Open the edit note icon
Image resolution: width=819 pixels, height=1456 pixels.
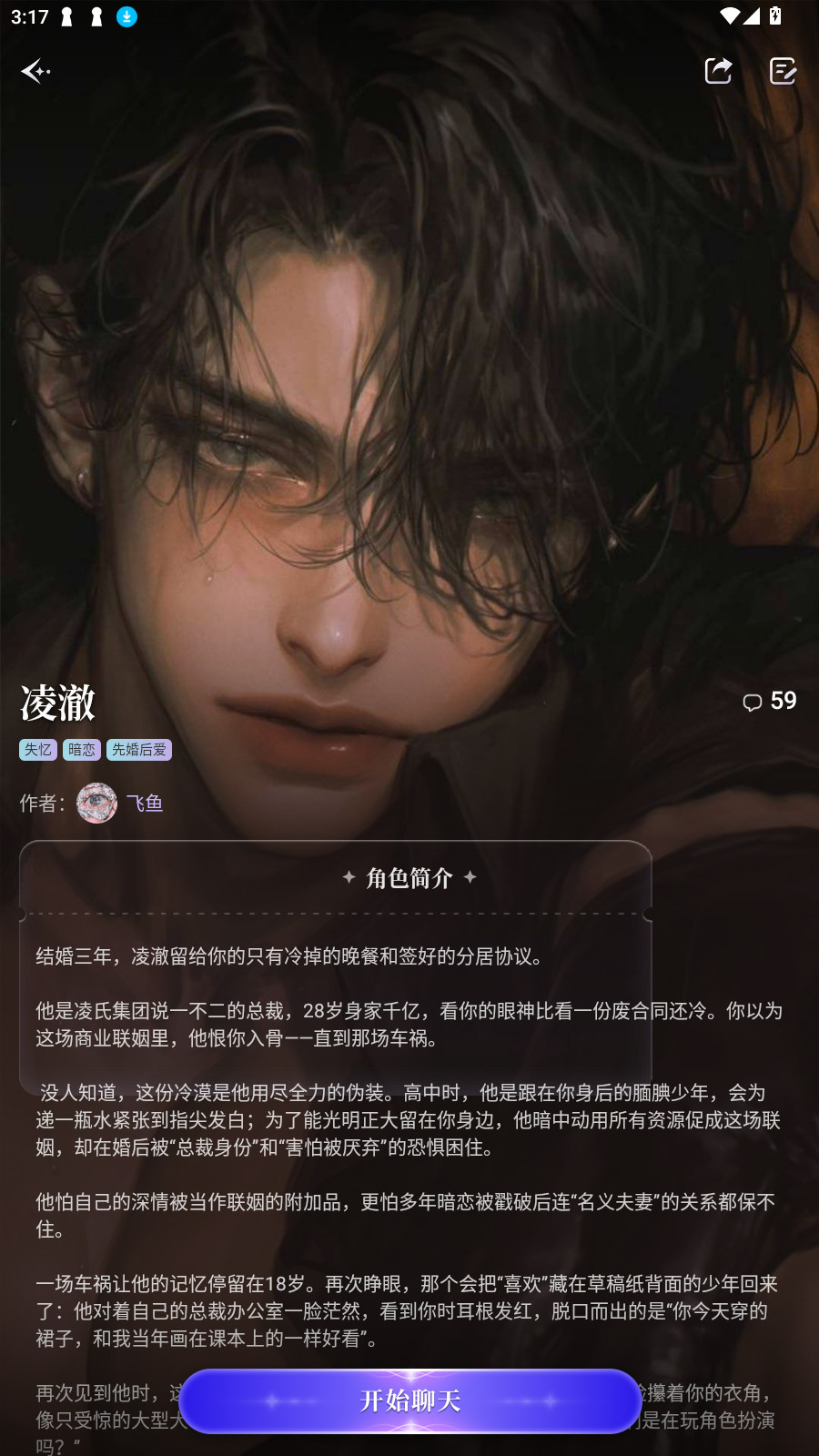coord(783,71)
